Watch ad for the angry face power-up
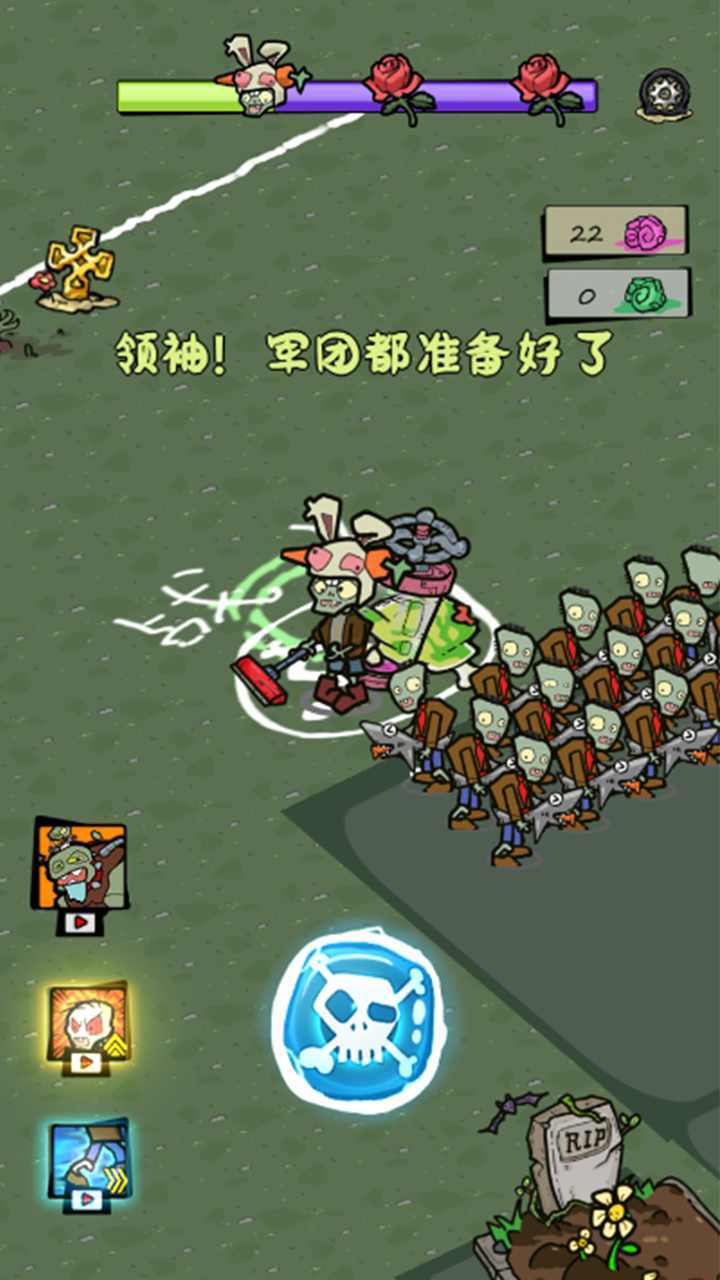 click(x=88, y=1026)
